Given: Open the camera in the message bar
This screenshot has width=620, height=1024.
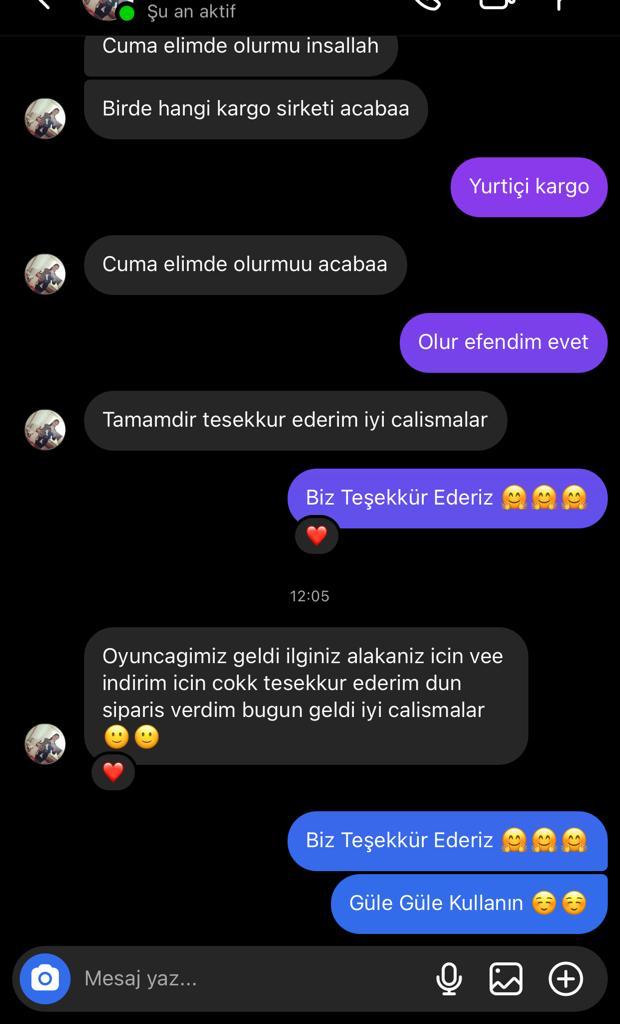Looking at the screenshot, I should coord(44,978).
